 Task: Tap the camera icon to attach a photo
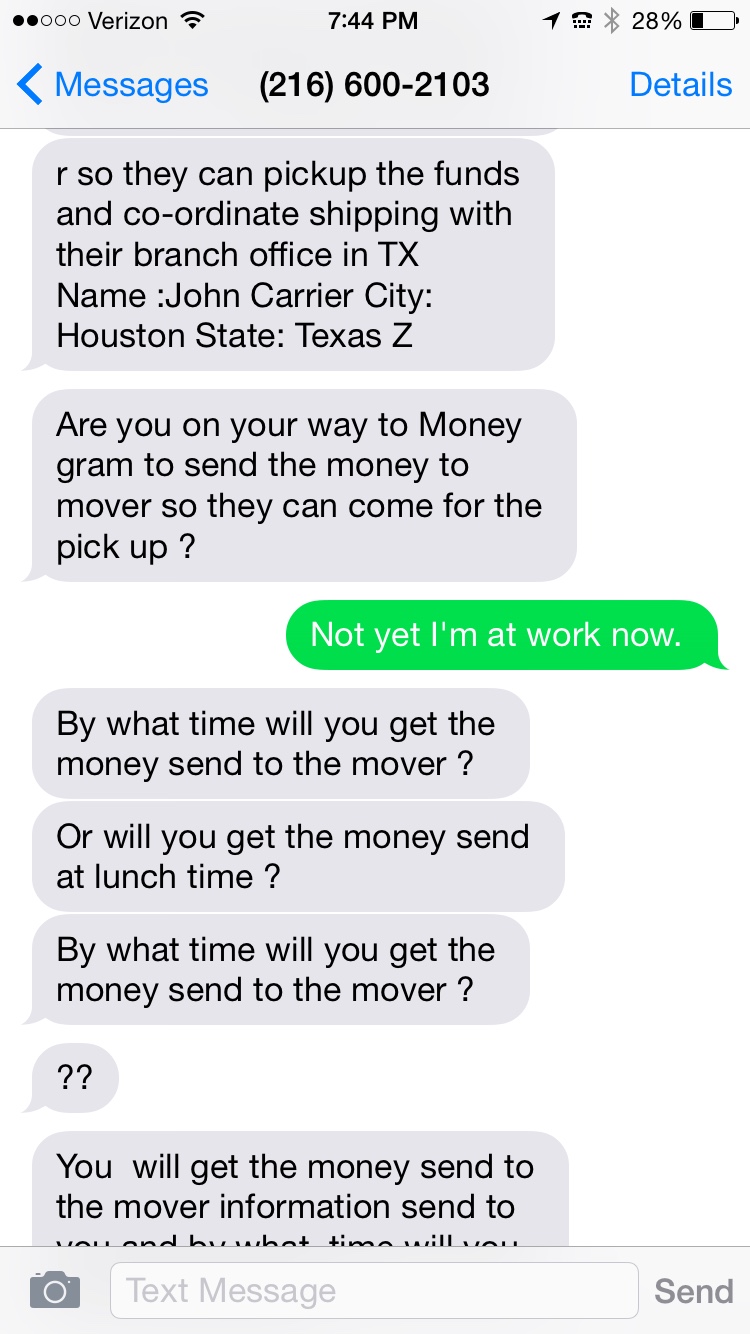coord(54,1290)
